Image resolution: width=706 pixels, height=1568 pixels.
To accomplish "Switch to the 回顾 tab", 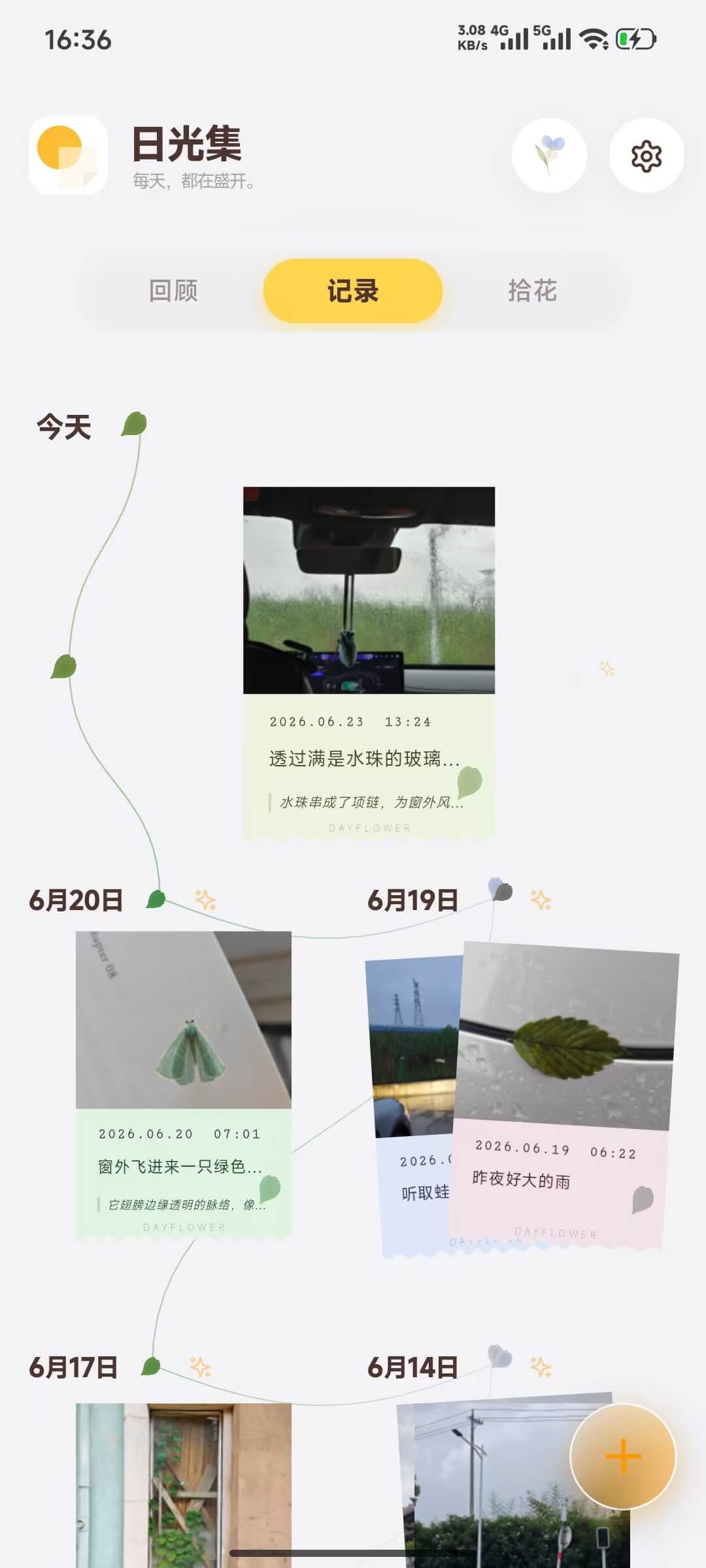I will [173, 291].
